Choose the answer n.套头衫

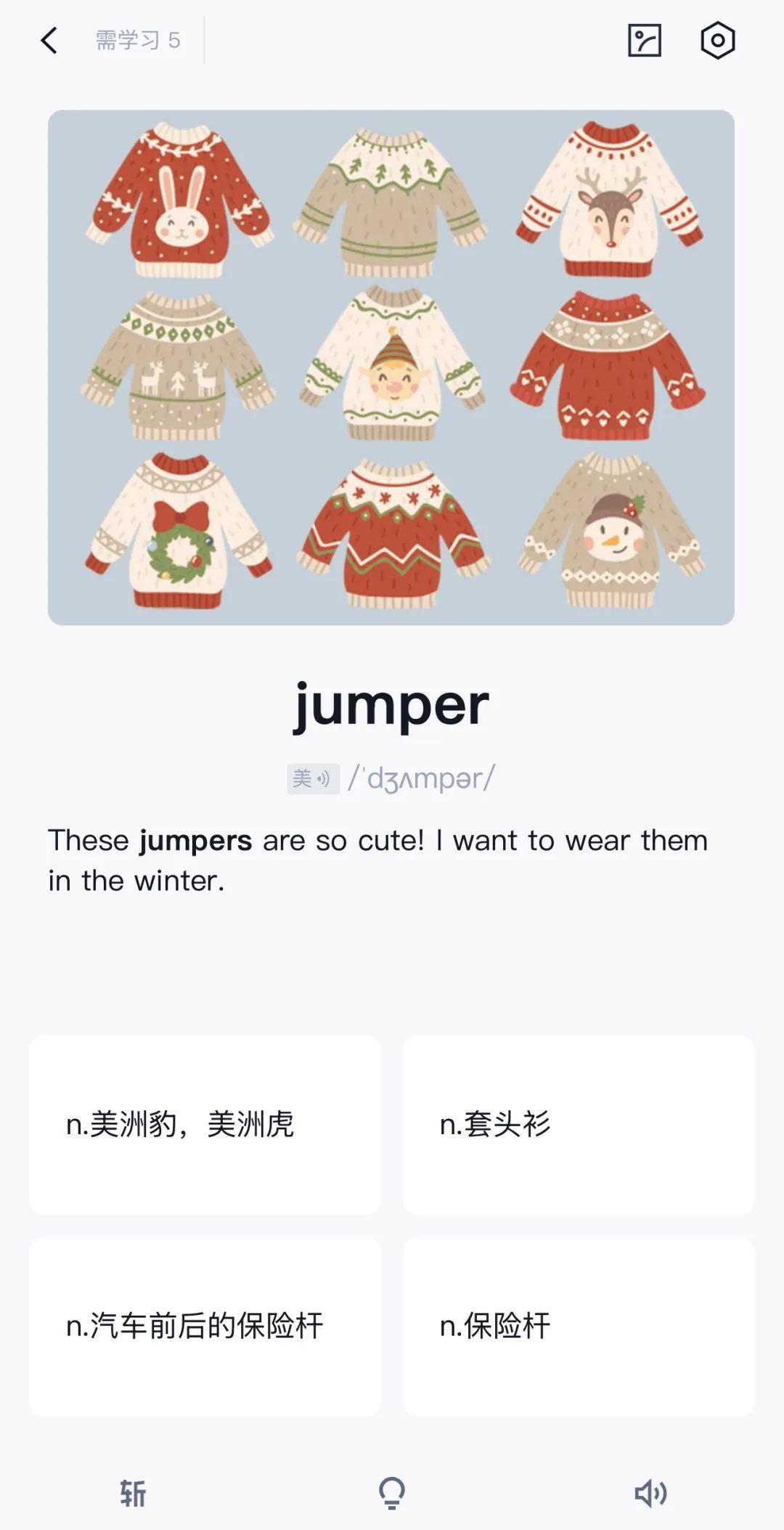[x=579, y=1125]
